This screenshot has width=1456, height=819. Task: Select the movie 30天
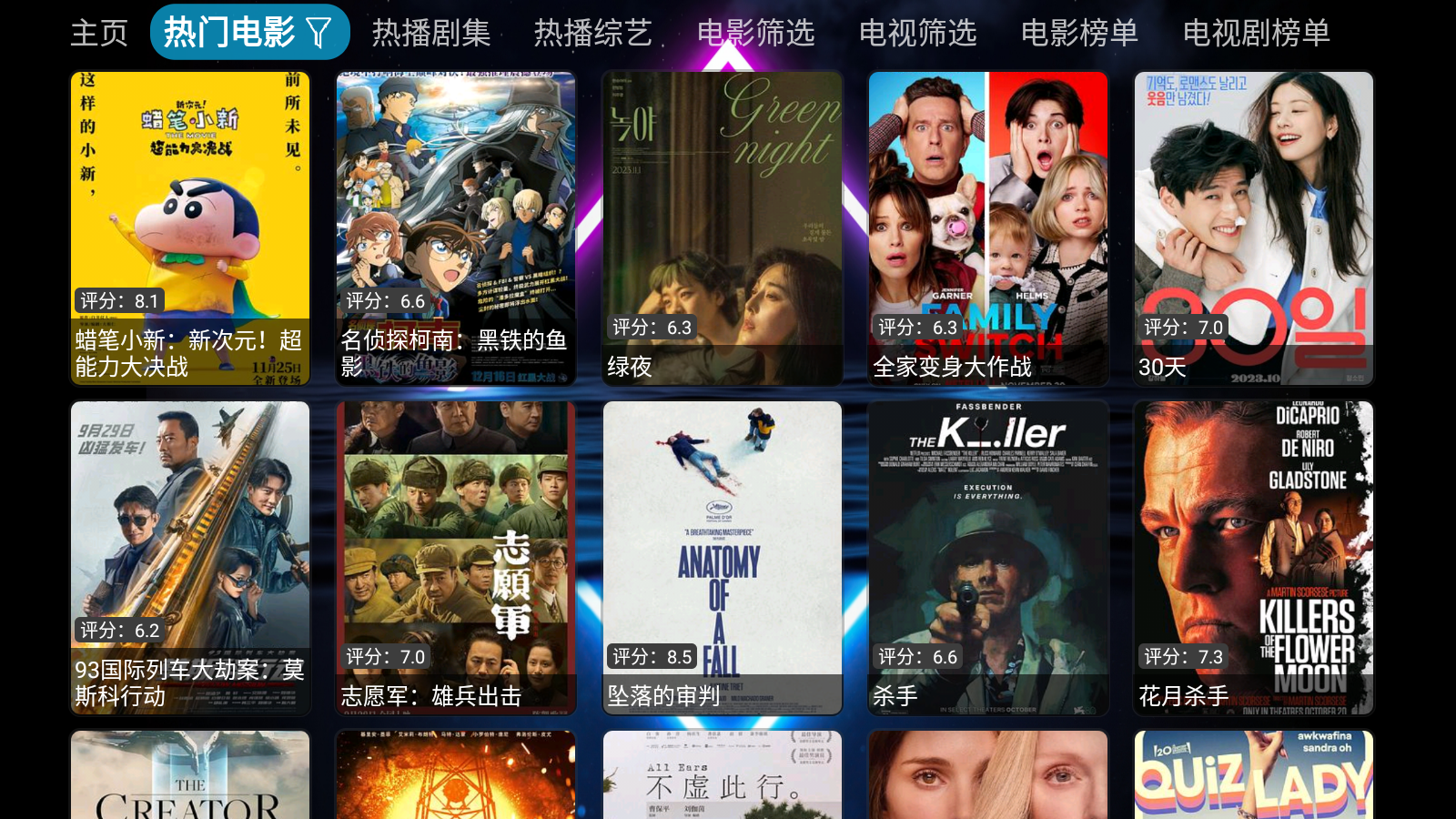[1254, 227]
